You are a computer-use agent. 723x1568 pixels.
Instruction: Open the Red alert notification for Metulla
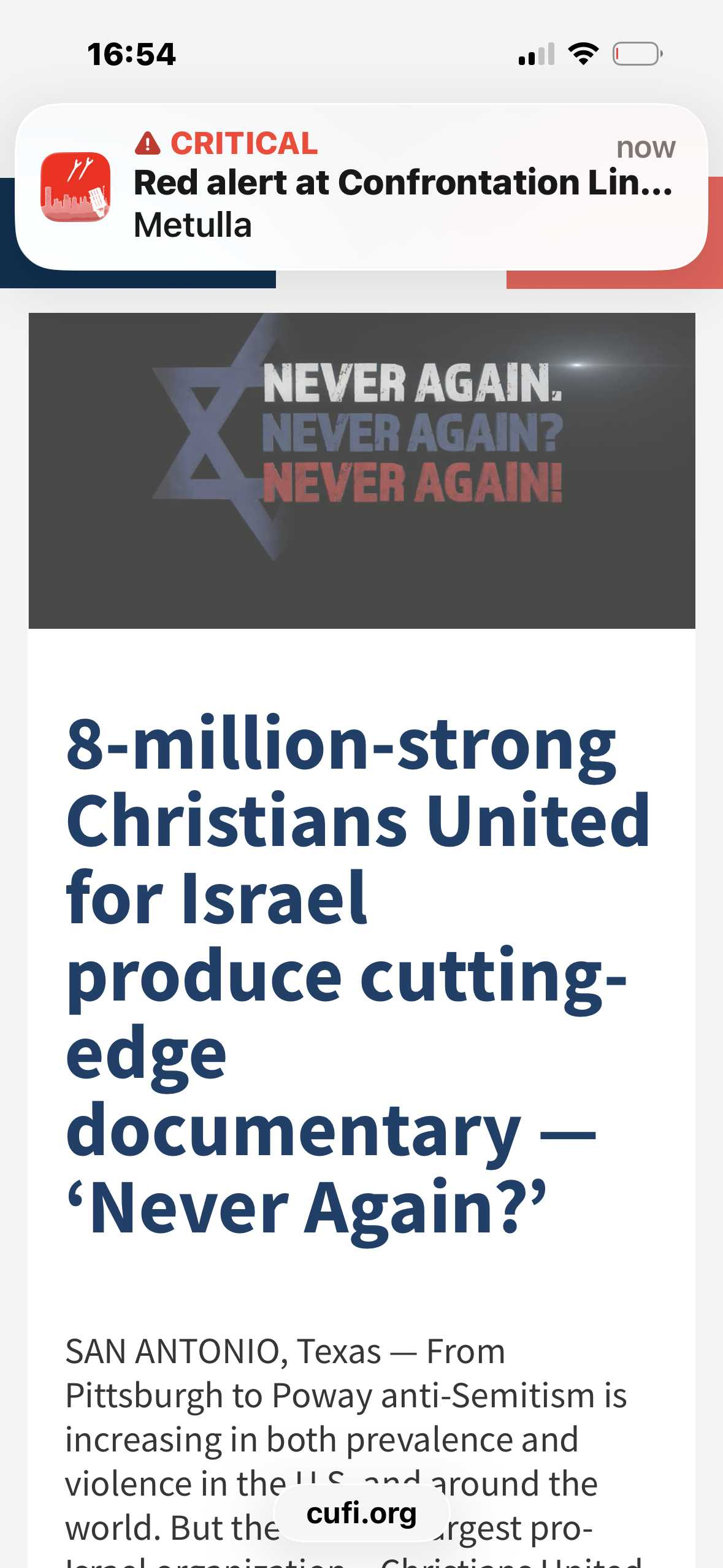click(361, 186)
